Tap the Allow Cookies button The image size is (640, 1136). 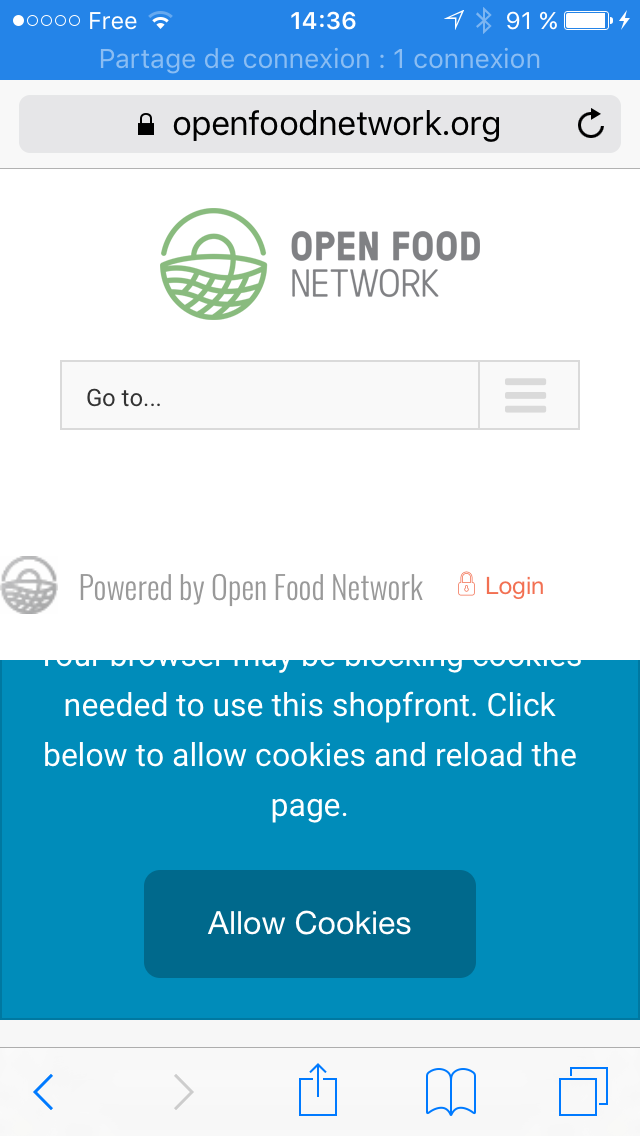tap(309, 924)
